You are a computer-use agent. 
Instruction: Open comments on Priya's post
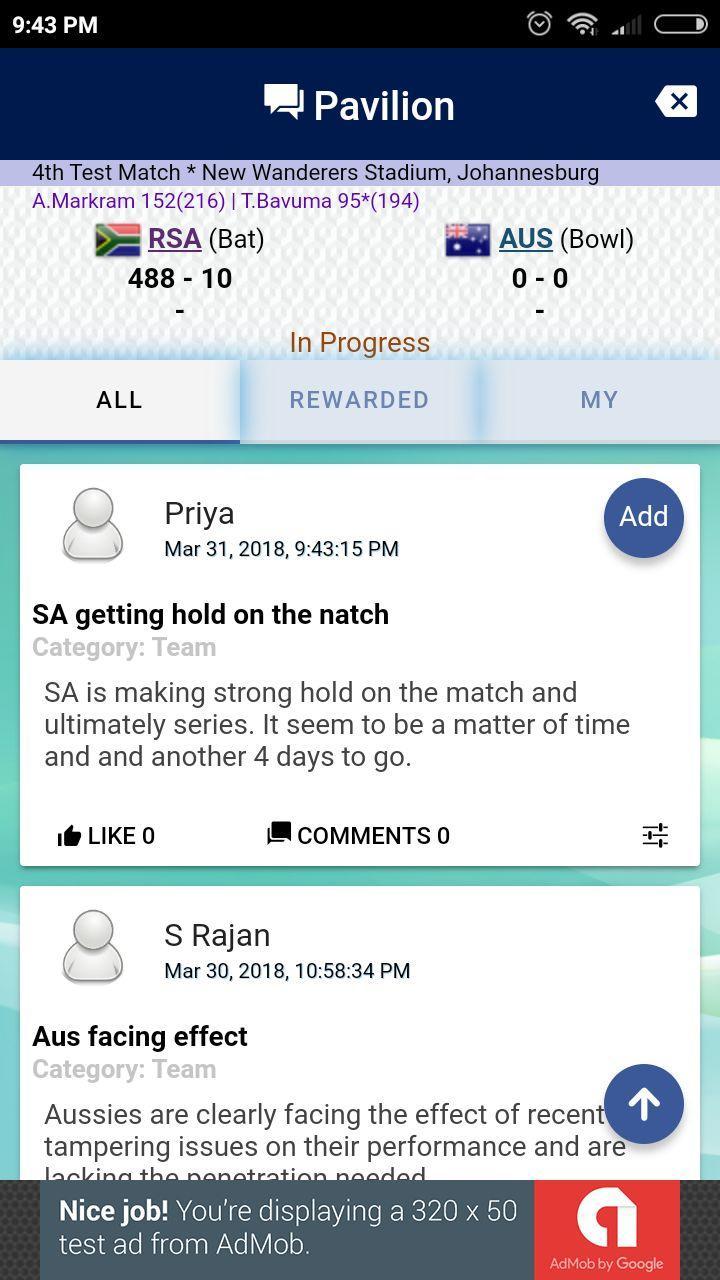coord(358,835)
